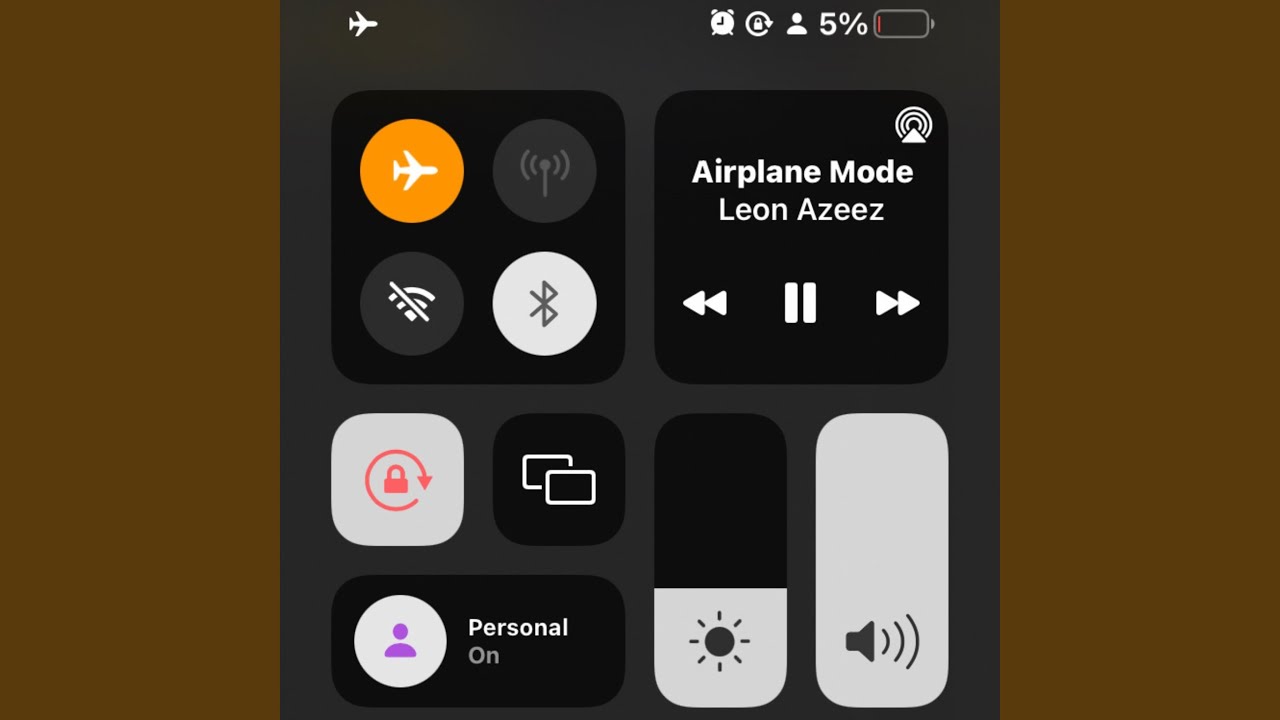Toggle cellular data
Viewport: 1280px width, 720px height.
pos(545,171)
